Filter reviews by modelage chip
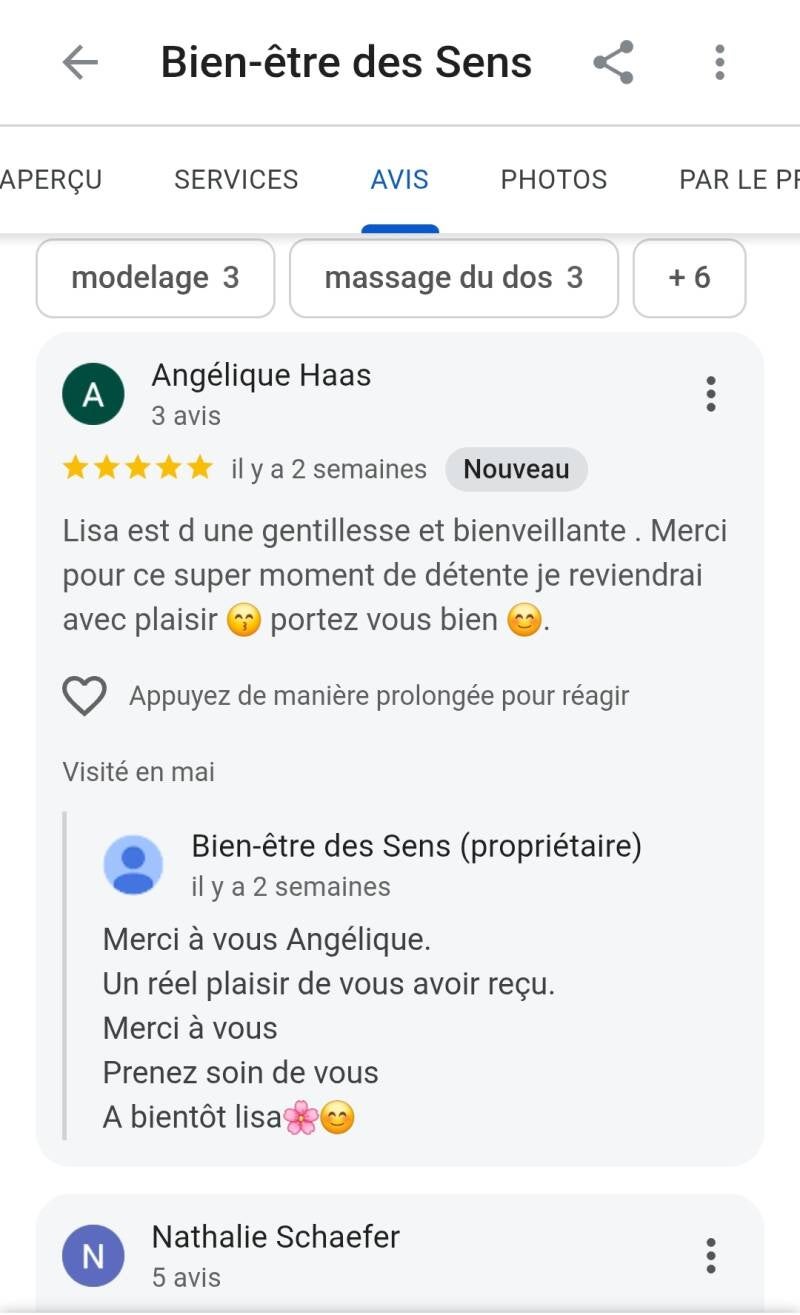The width and height of the screenshot is (800, 1315). [x=155, y=278]
